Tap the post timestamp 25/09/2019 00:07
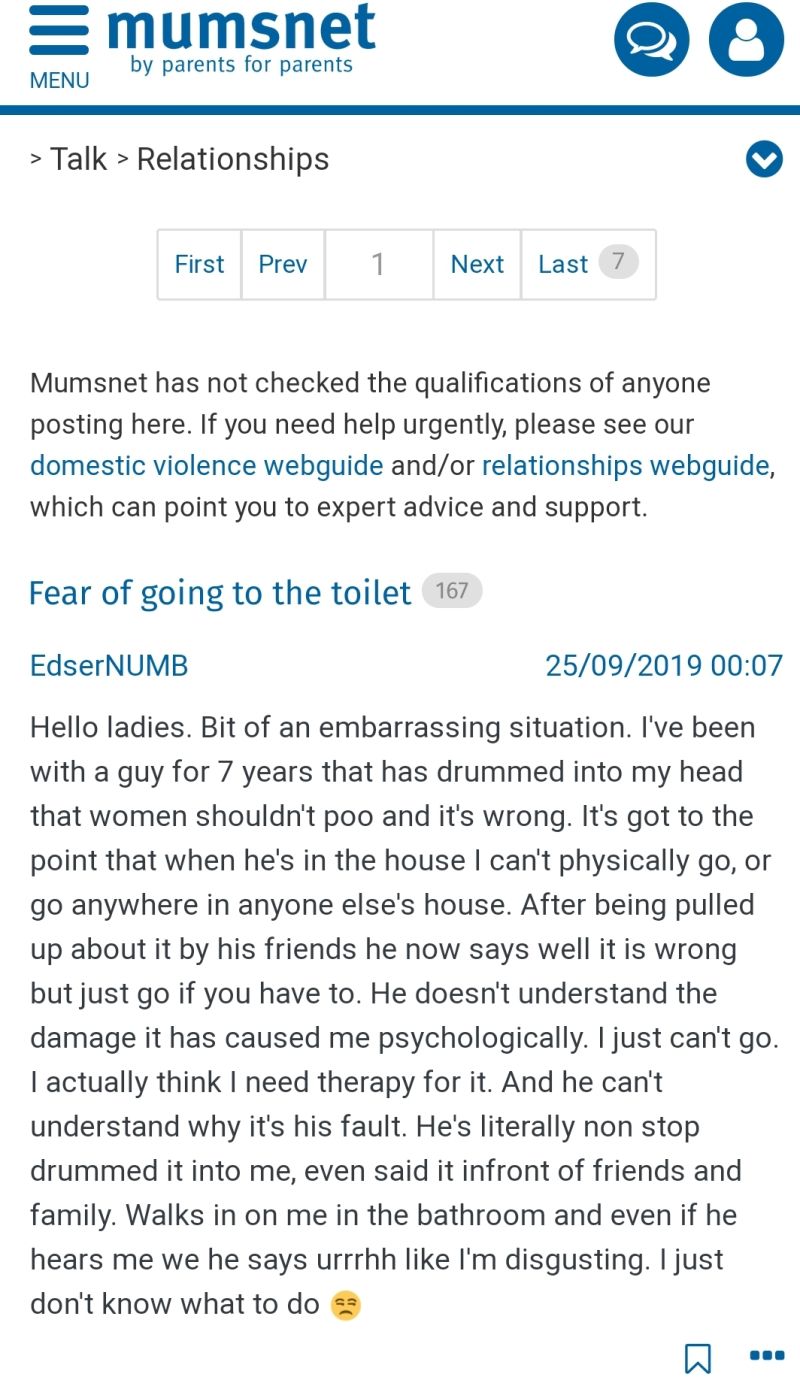 click(x=663, y=665)
